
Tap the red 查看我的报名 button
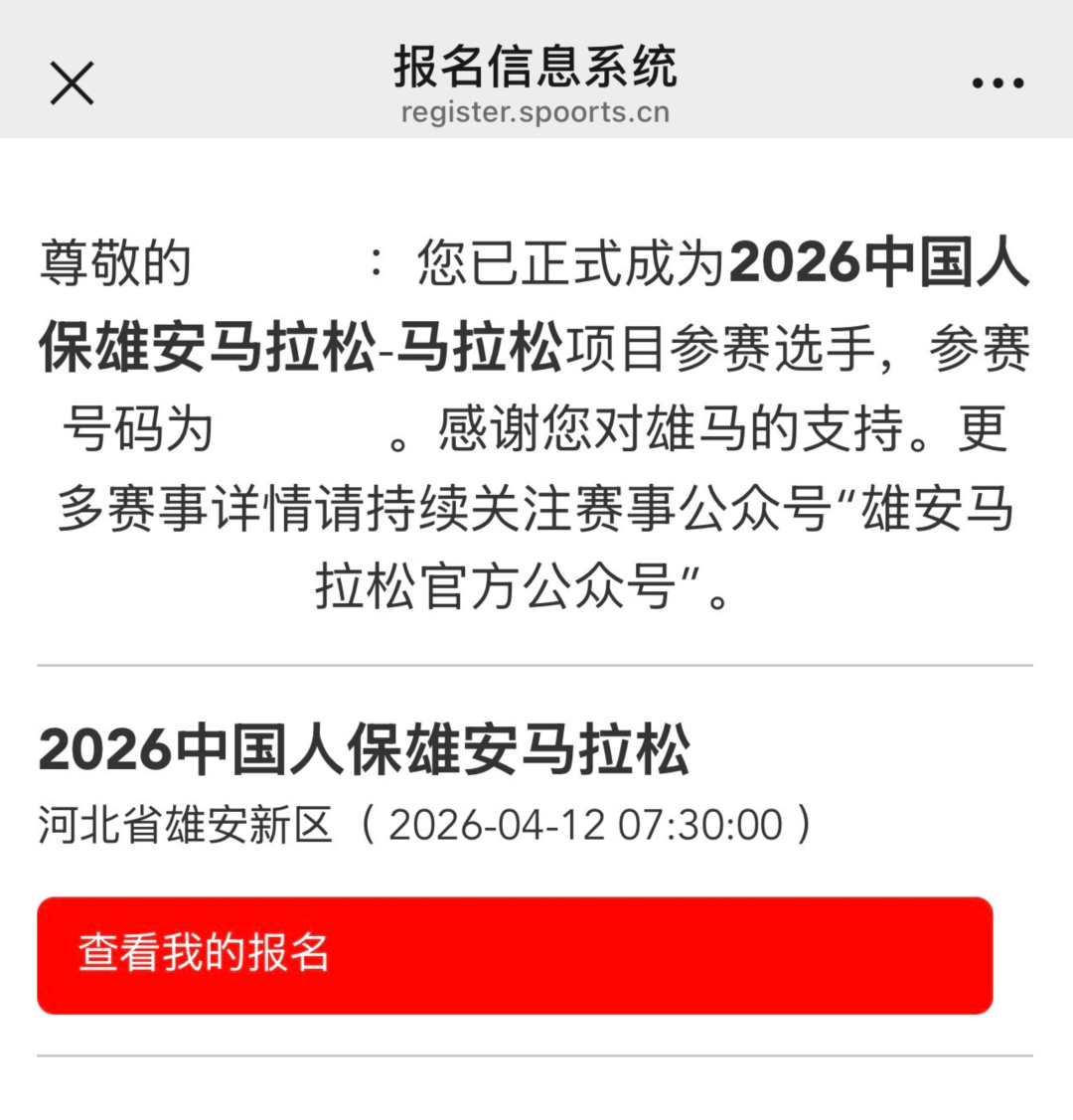(515, 954)
